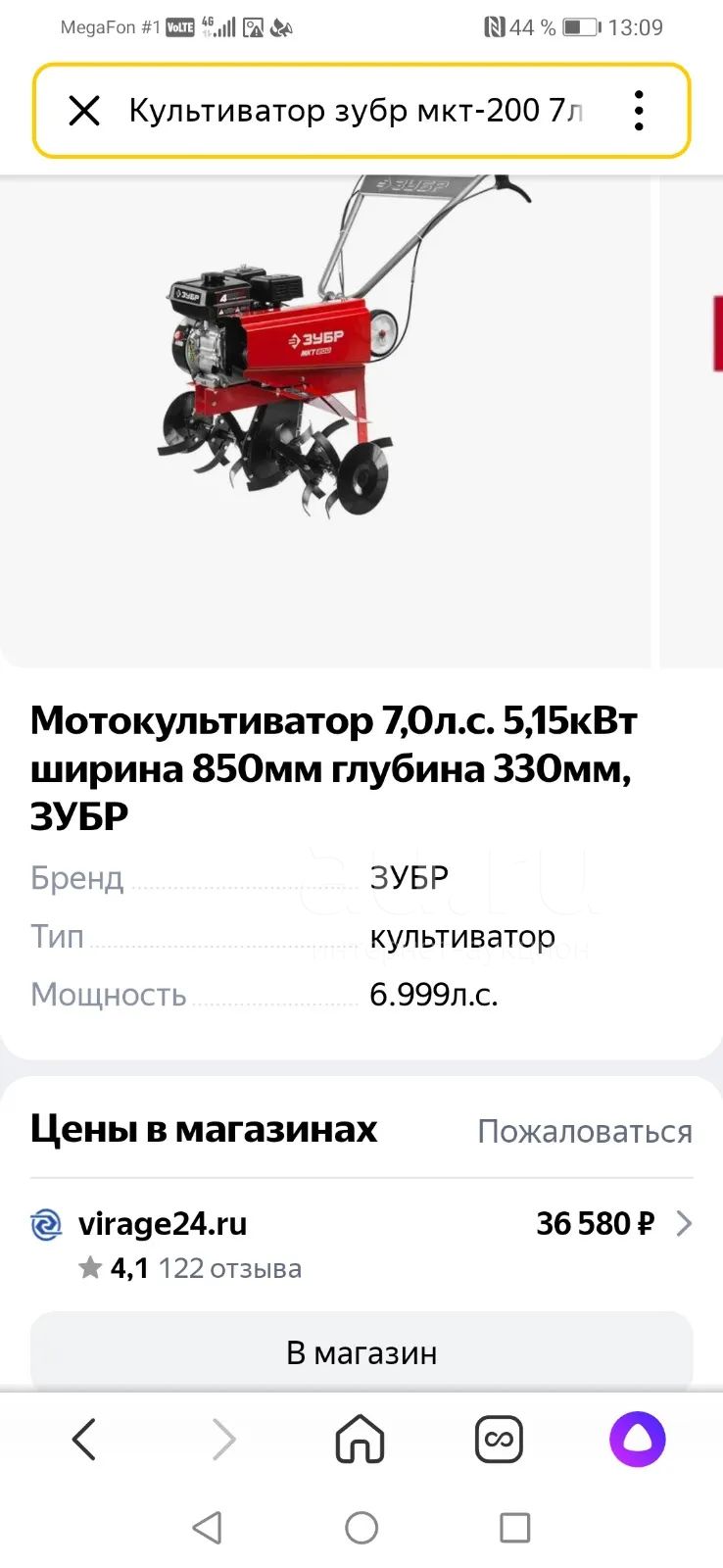
Task: Tap the В магазин button
Action: 361,1352
